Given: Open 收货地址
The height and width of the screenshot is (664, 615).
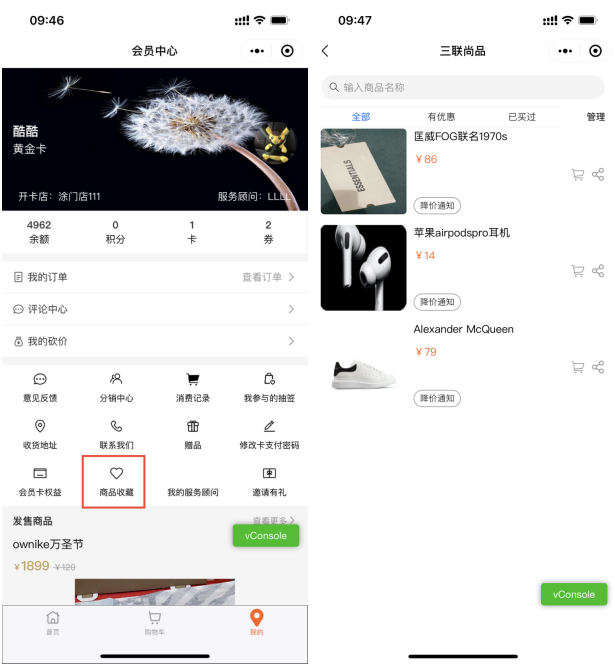Looking at the screenshot, I should pyautogui.click(x=40, y=434).
